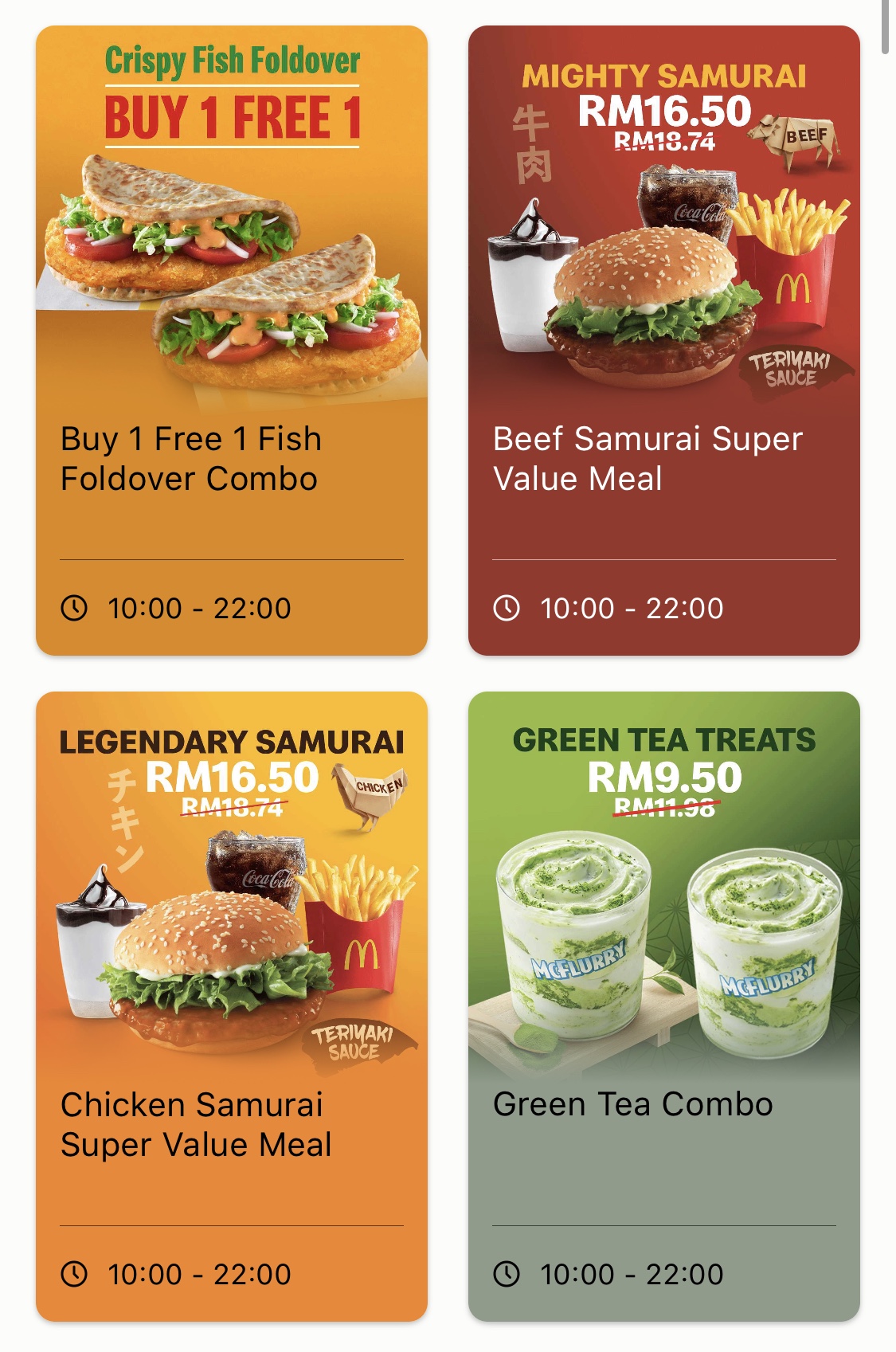Viewport: 896px width, 1352px height.
Task: Tap the Green Tea Combo card
Action: 663,1007
